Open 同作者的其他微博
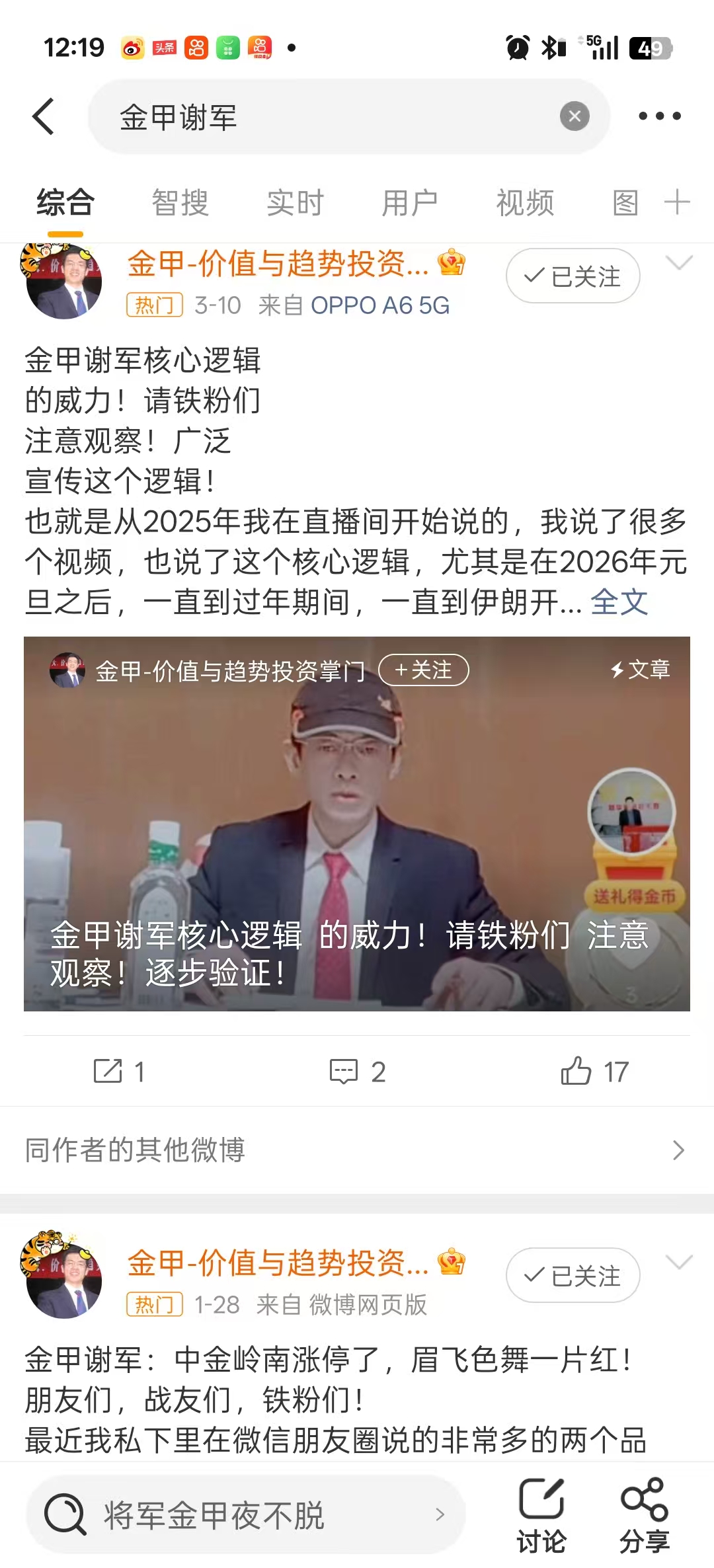The width and height of the screenshot is (714, 1568). click(357, 1150)
